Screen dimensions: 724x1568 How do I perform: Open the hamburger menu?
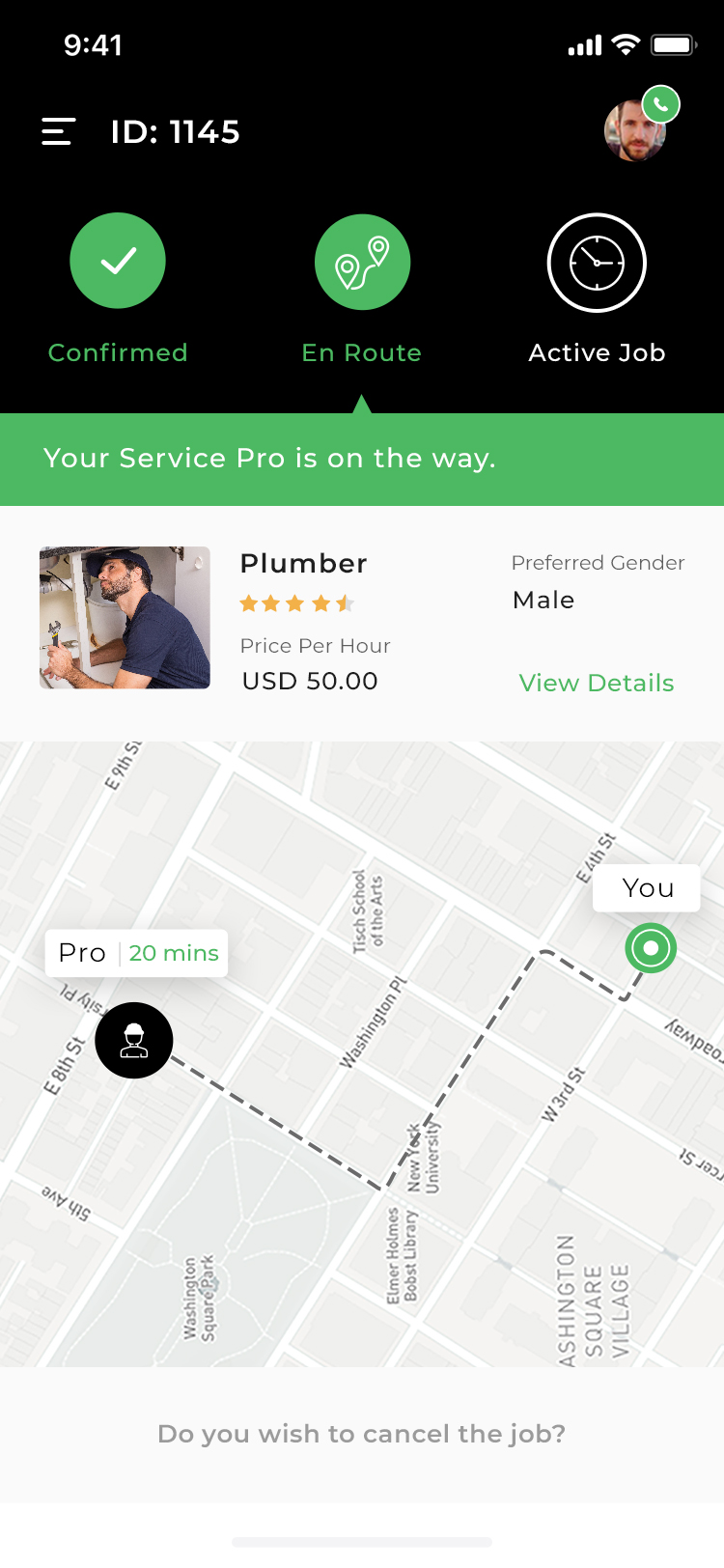pyautogui.click(x=59, y=131)
